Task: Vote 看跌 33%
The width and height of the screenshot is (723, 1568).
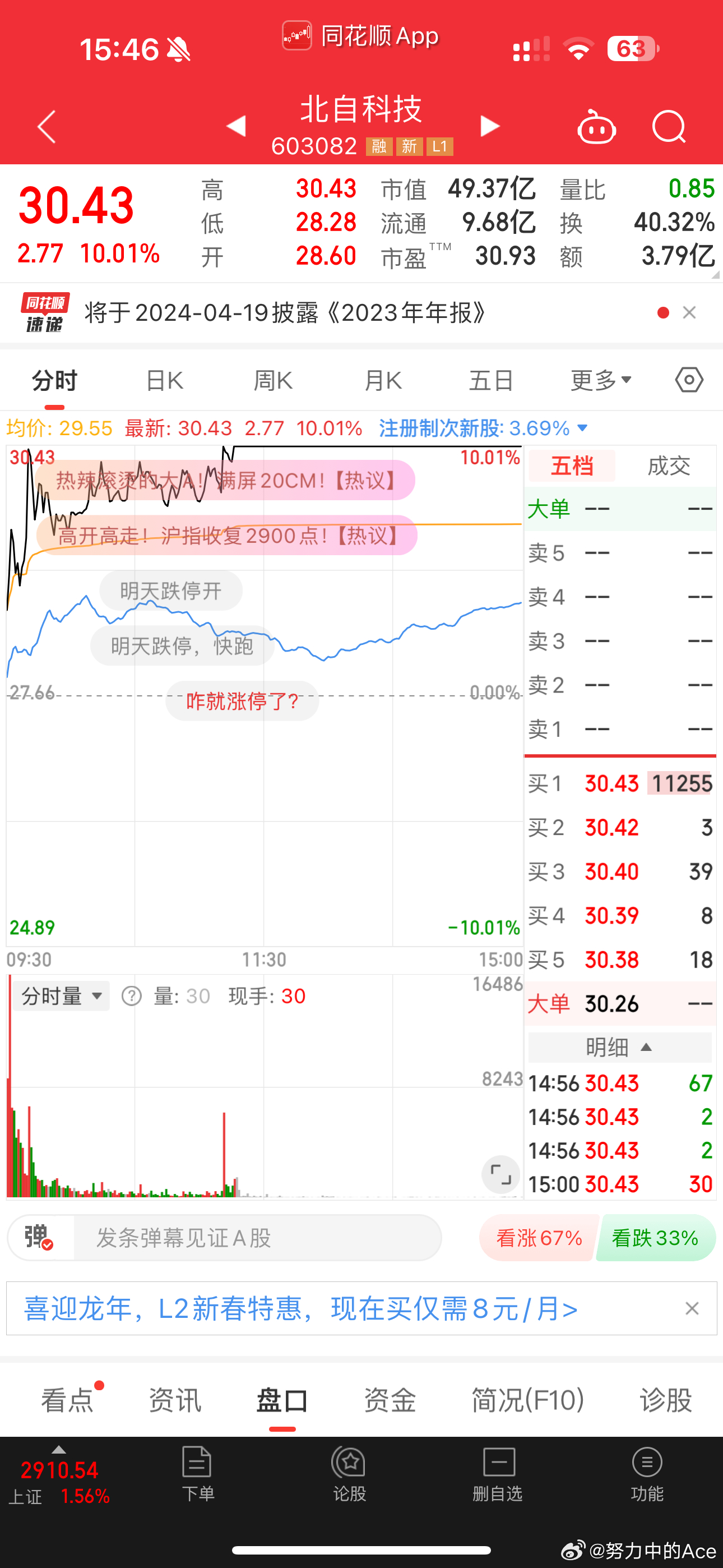Action: point(655,1238)
